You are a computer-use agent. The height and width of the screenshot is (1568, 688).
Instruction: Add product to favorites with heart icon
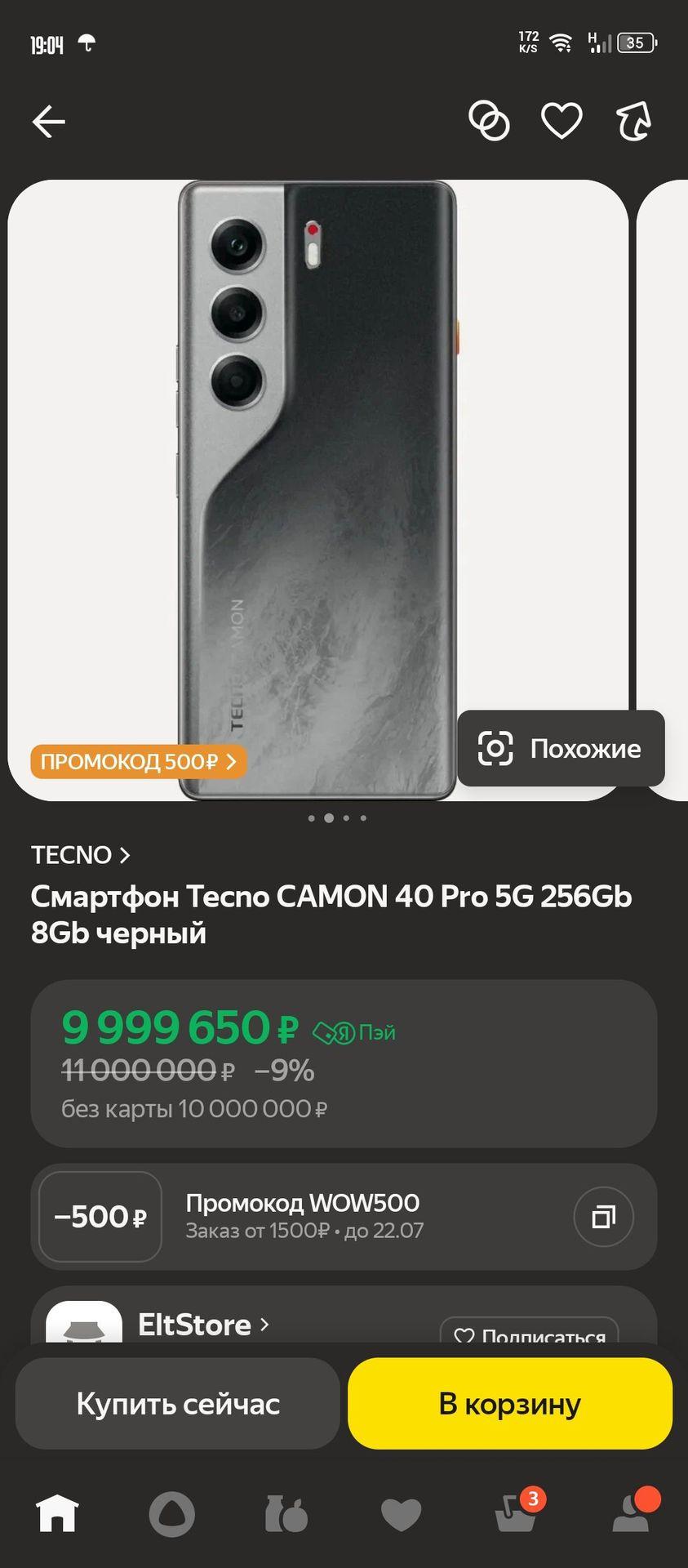(x=561, y=122)
